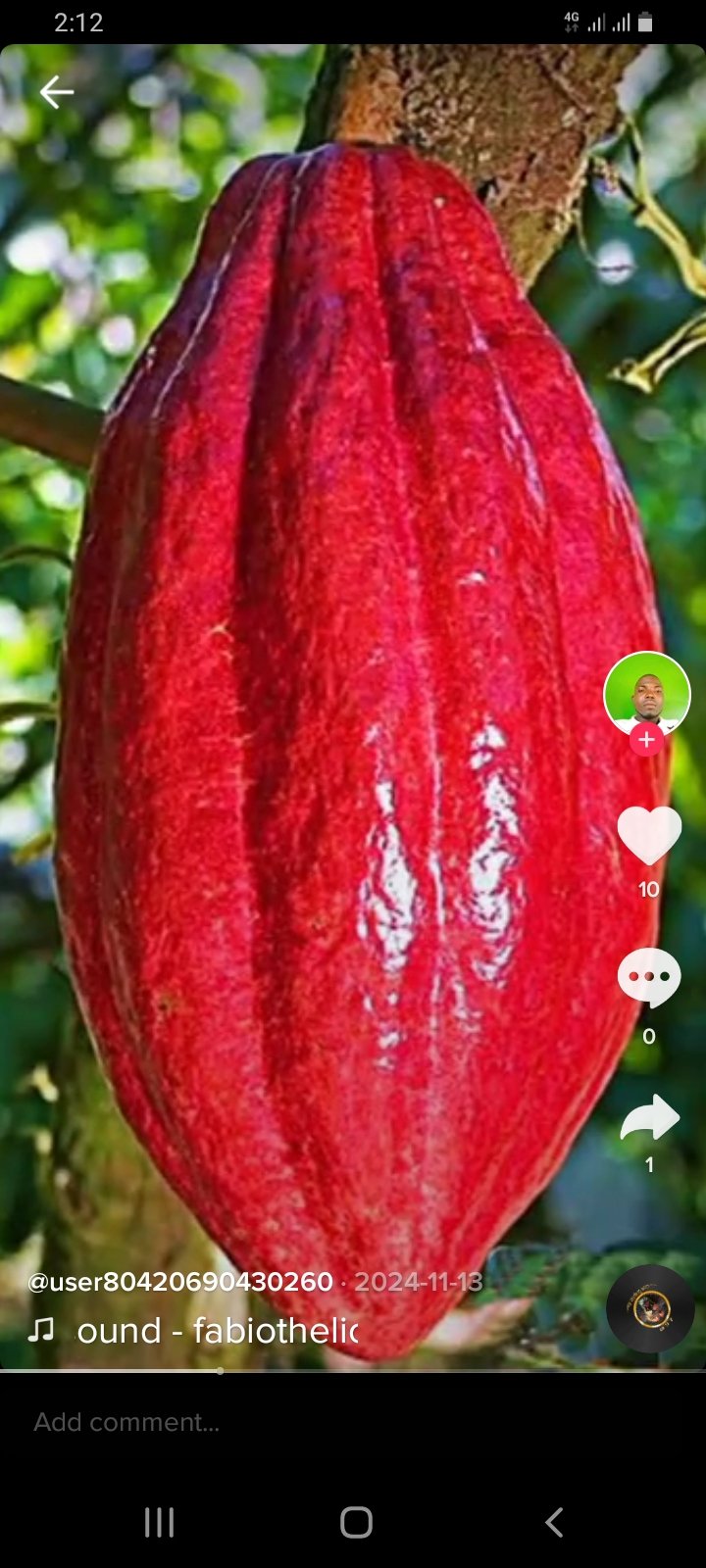Image resolution: width=706 pixels, height=1568 pixels.
Task: Follow the creator with the plus badge
Action: [x=646, y=740]
